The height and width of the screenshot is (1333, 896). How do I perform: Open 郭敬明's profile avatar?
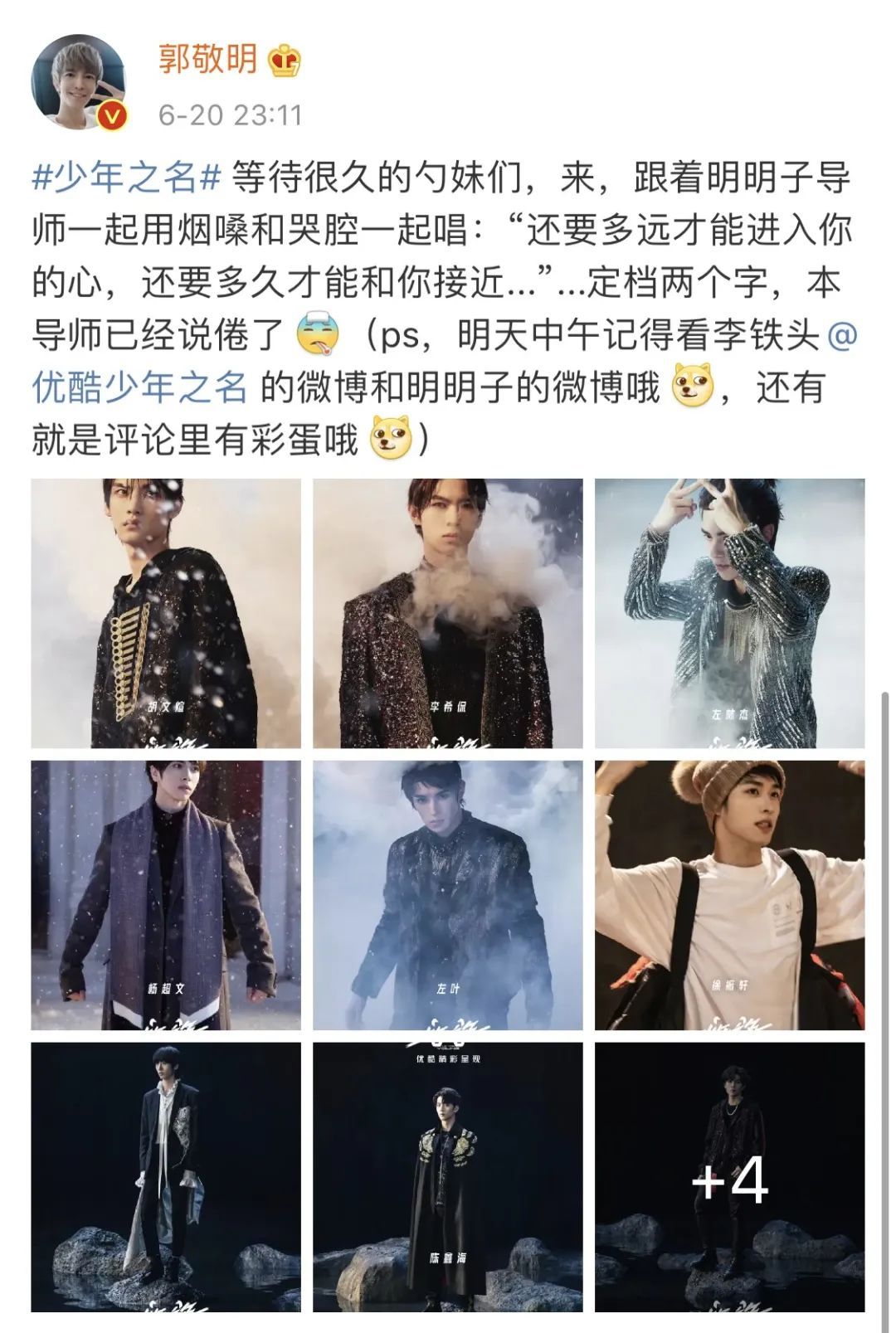pos(79,83)
